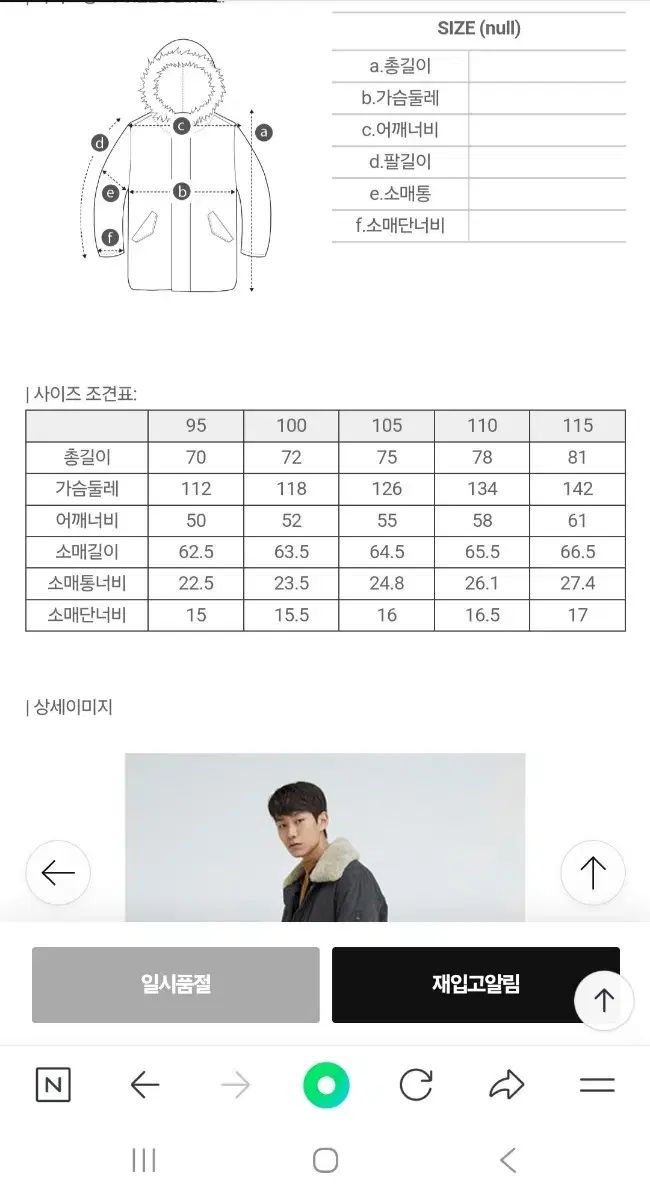
Task: Go to the home screen via system button
Action: pos(325,1160)
